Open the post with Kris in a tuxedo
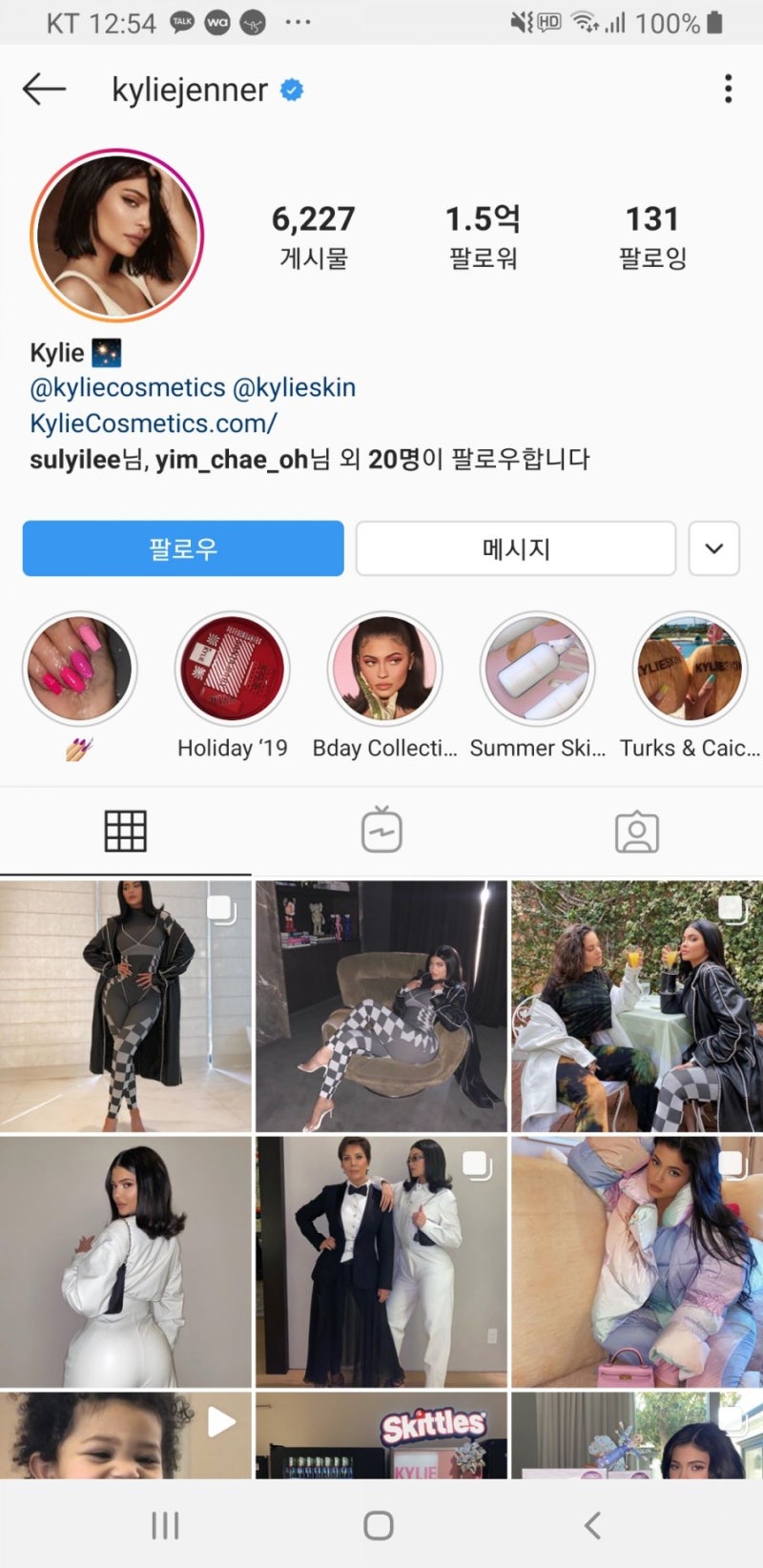The image size is (763, 1568). [x=381, y=1261]
